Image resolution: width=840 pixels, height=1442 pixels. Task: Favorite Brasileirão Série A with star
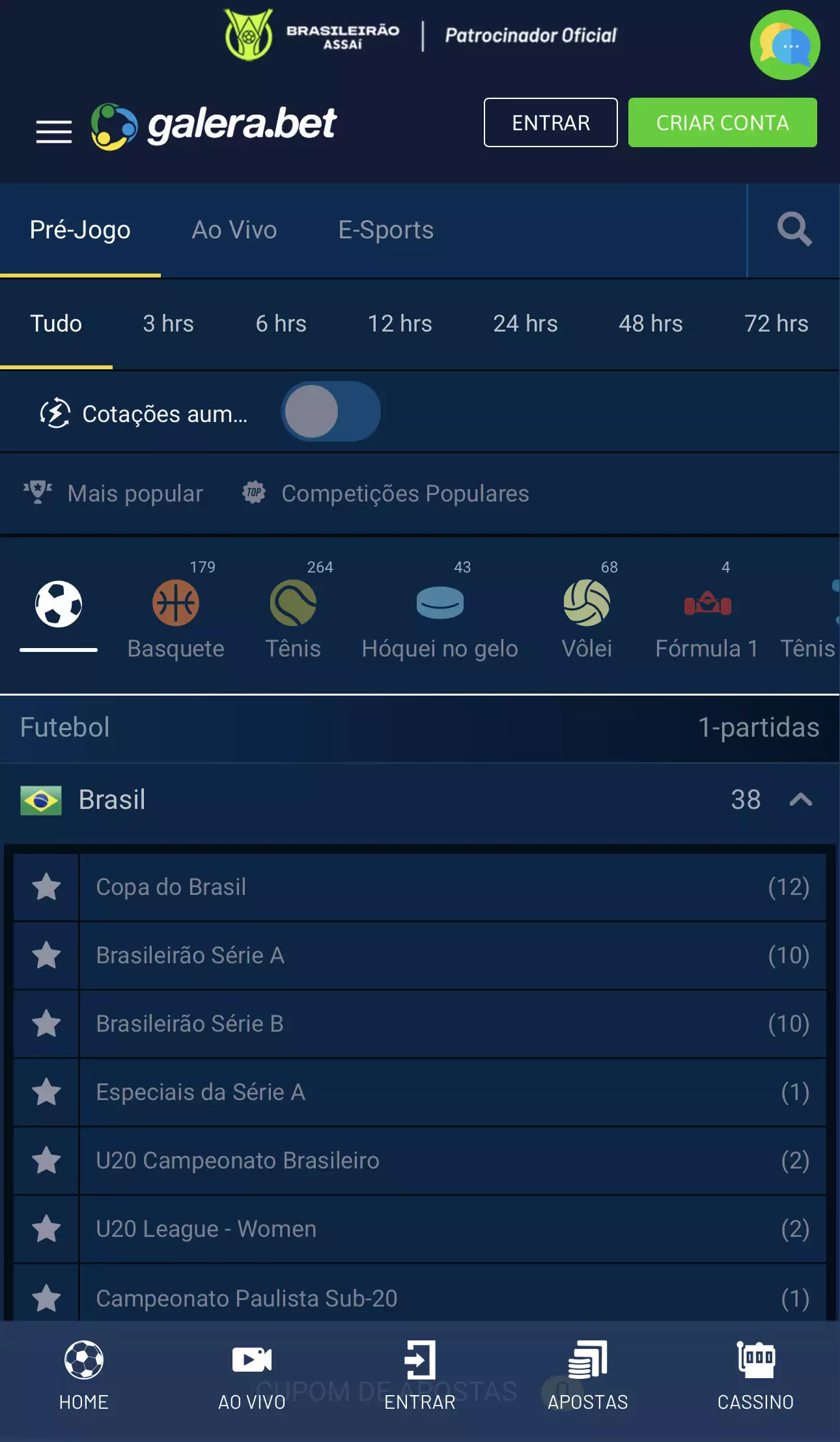click(x=46, y=955)
